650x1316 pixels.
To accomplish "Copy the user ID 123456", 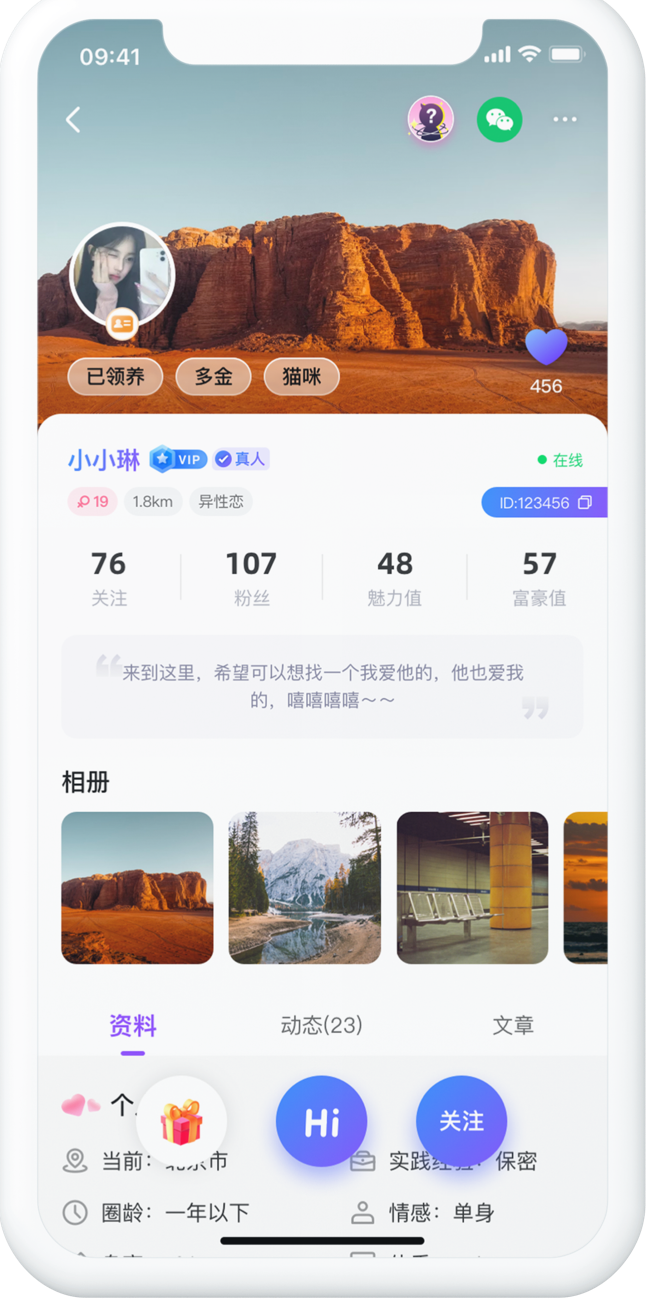I will coord(585,503).
